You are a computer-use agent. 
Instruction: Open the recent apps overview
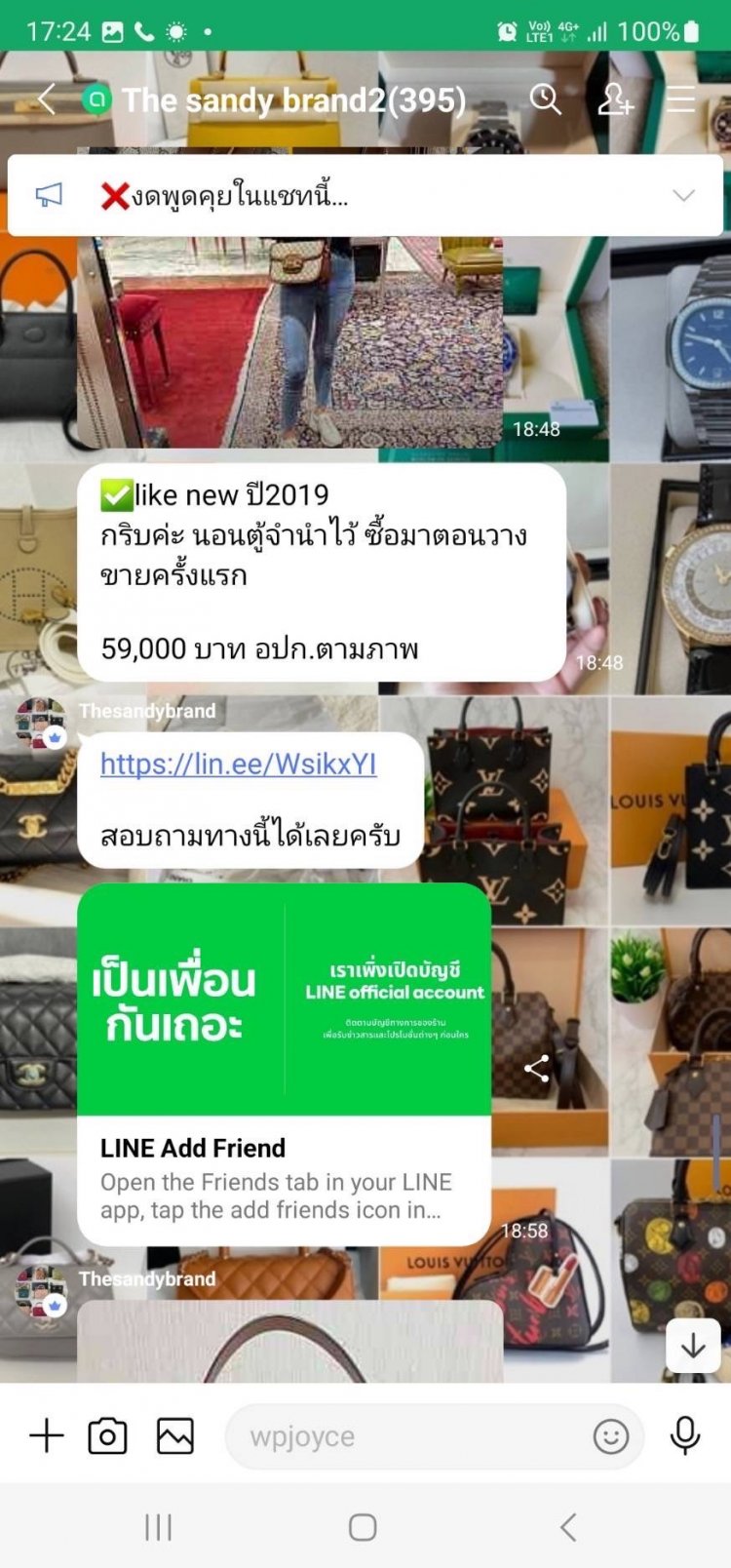point(158,1527)
